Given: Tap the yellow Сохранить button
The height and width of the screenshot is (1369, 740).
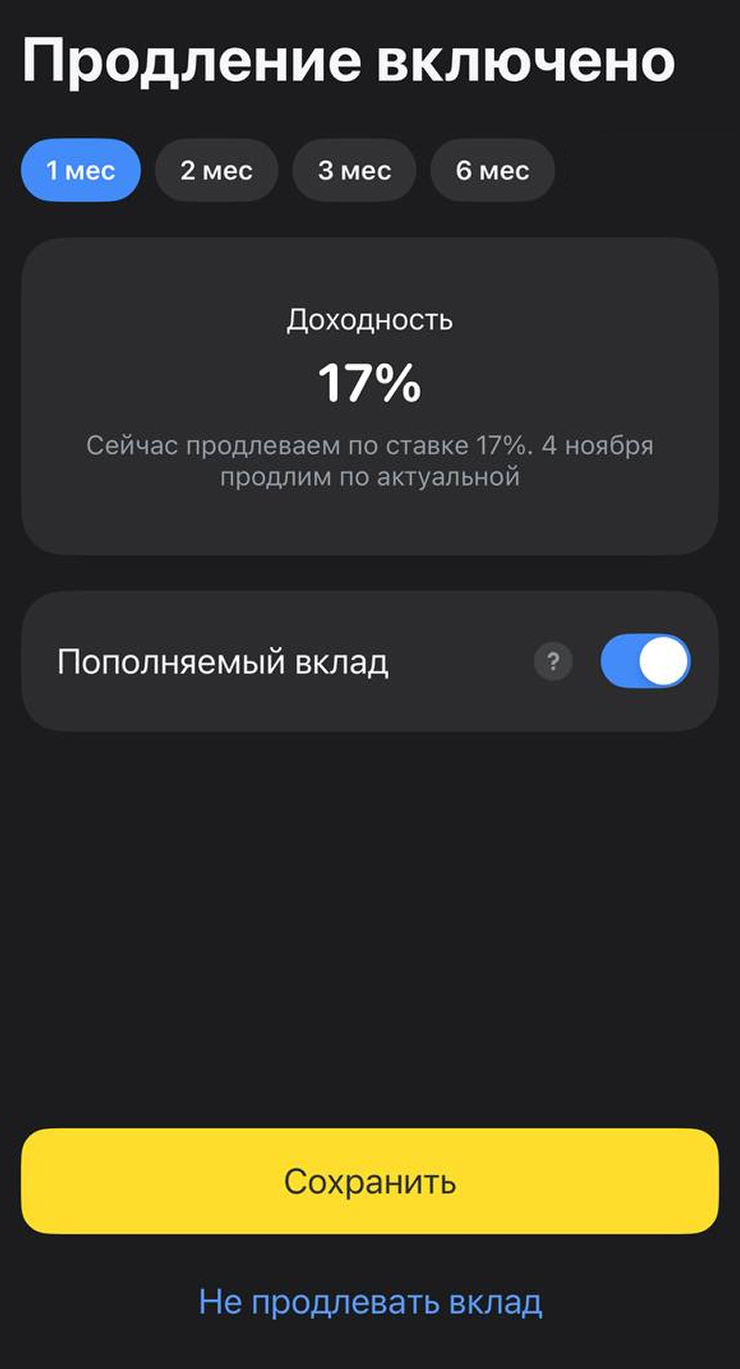Looking at the screenshot, I should point(370,1181).
